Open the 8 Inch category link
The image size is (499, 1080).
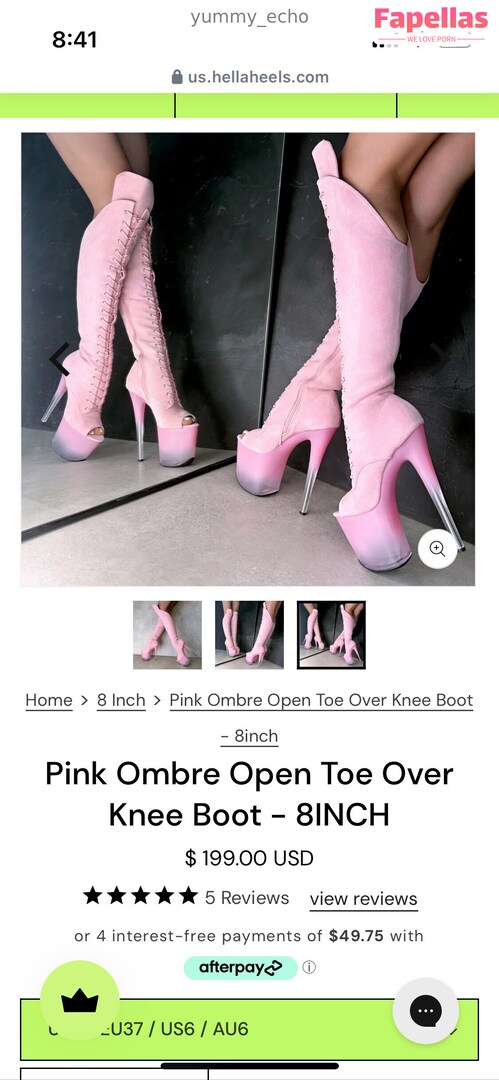(x=121, y=700)
